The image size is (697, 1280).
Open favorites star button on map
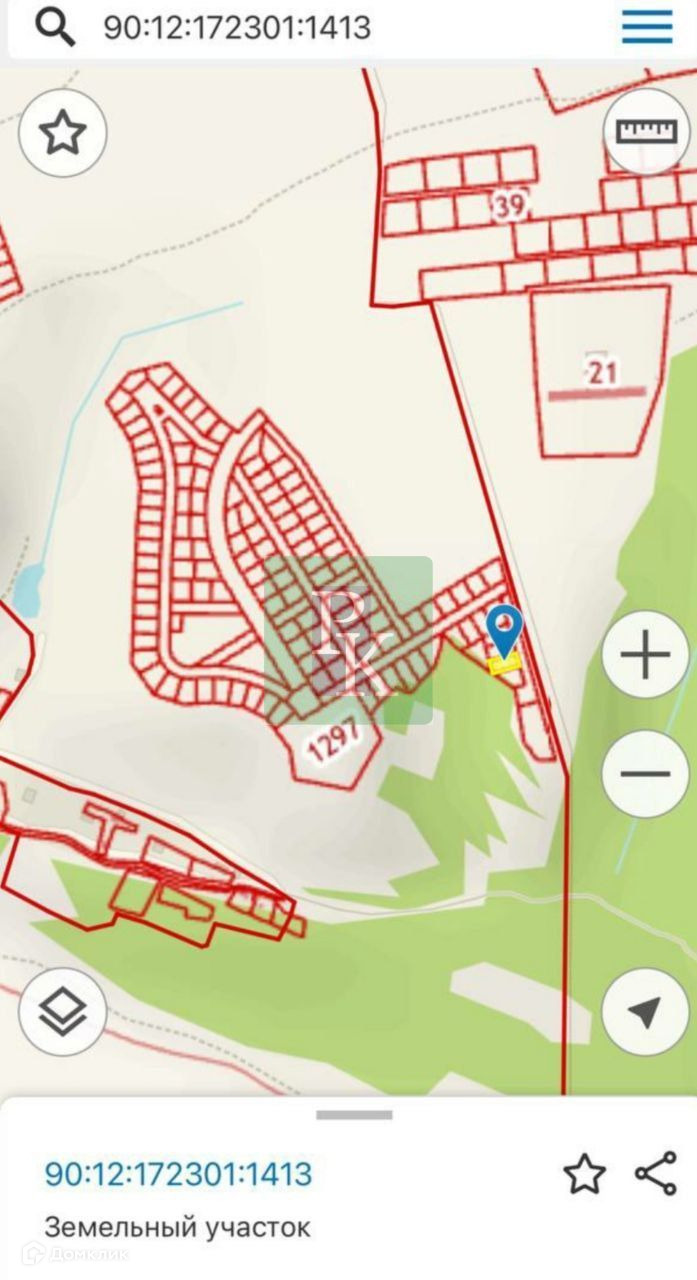[x=63, y=133]
